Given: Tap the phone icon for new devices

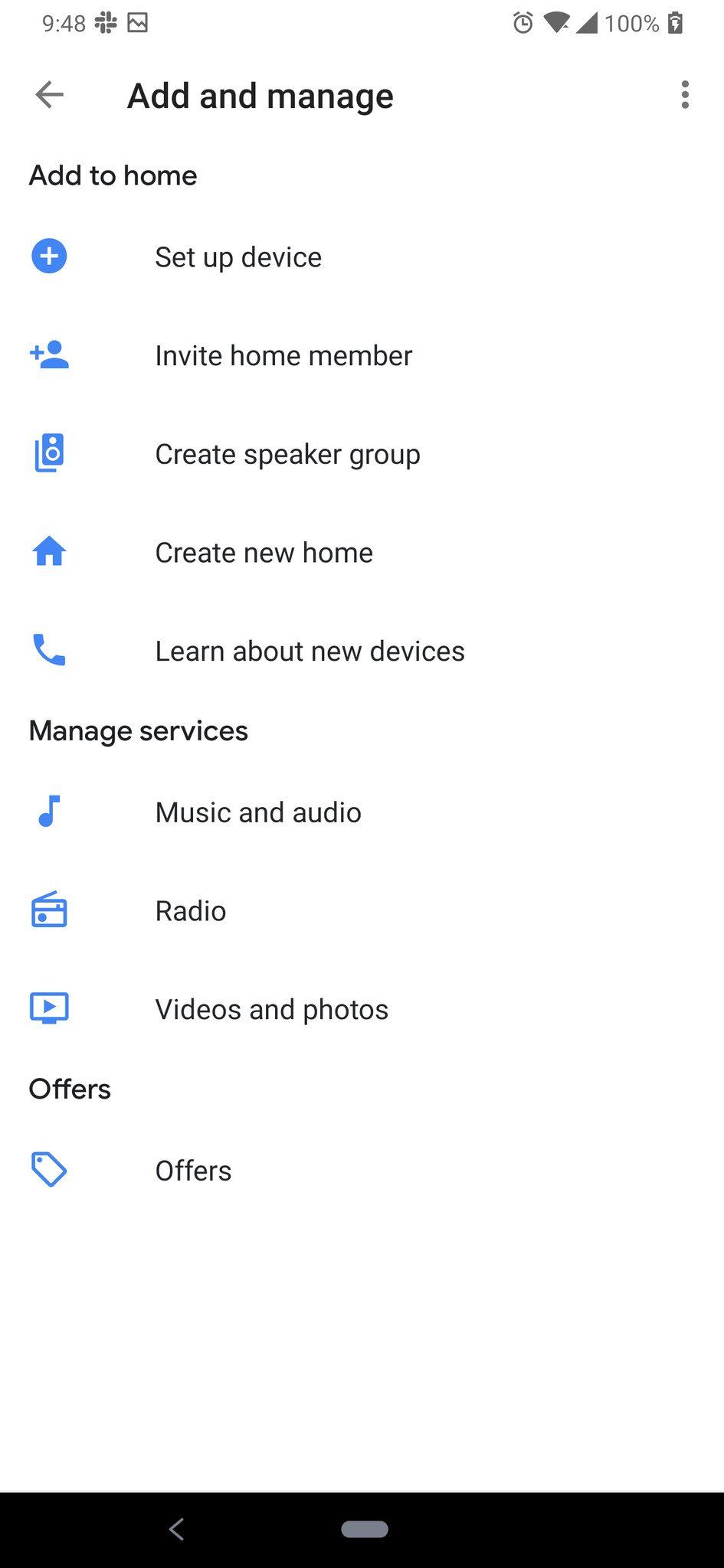Looking at the screenshot, I should click(48, 650).
